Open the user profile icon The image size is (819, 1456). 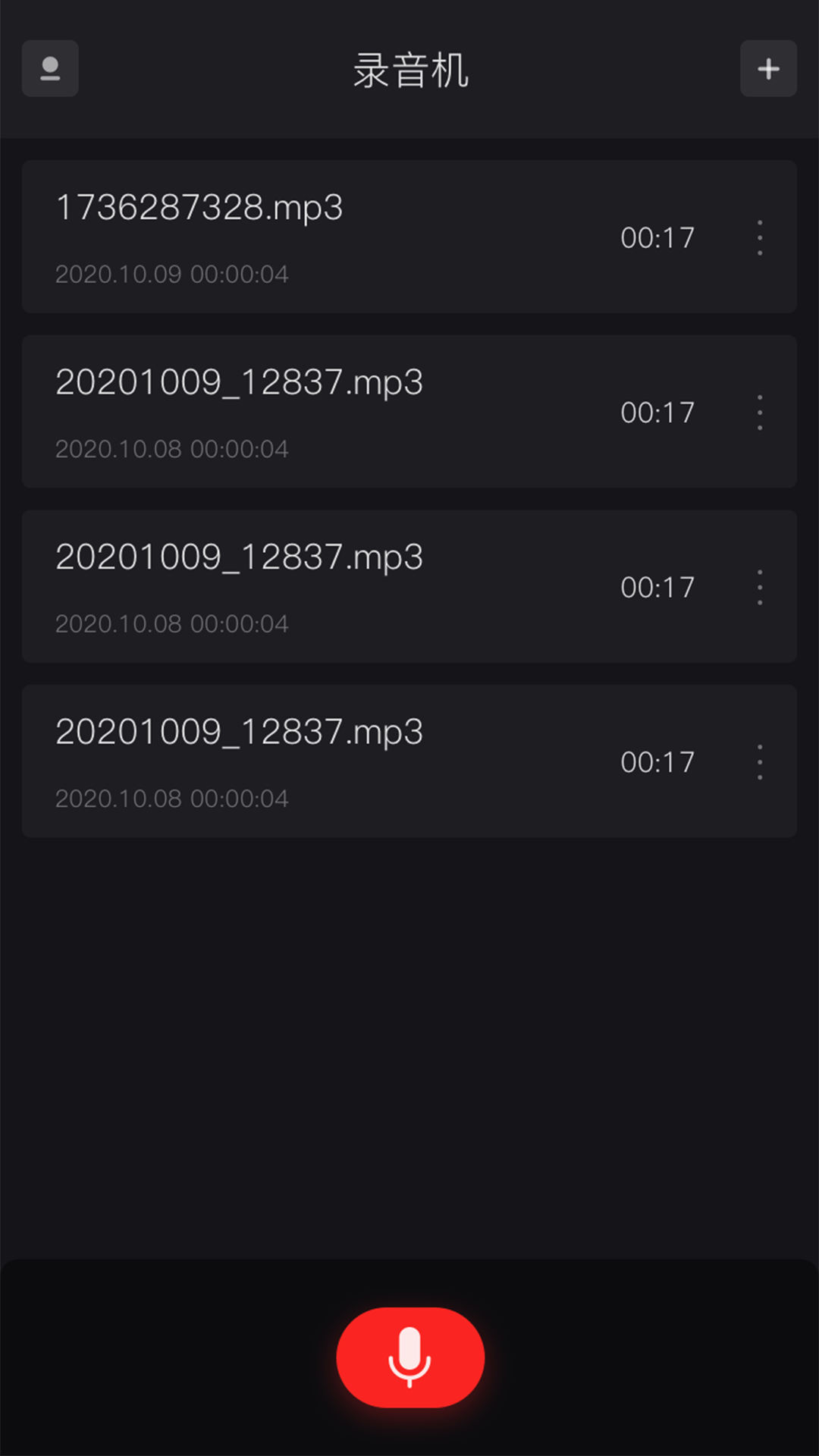(x=50, y=68)
